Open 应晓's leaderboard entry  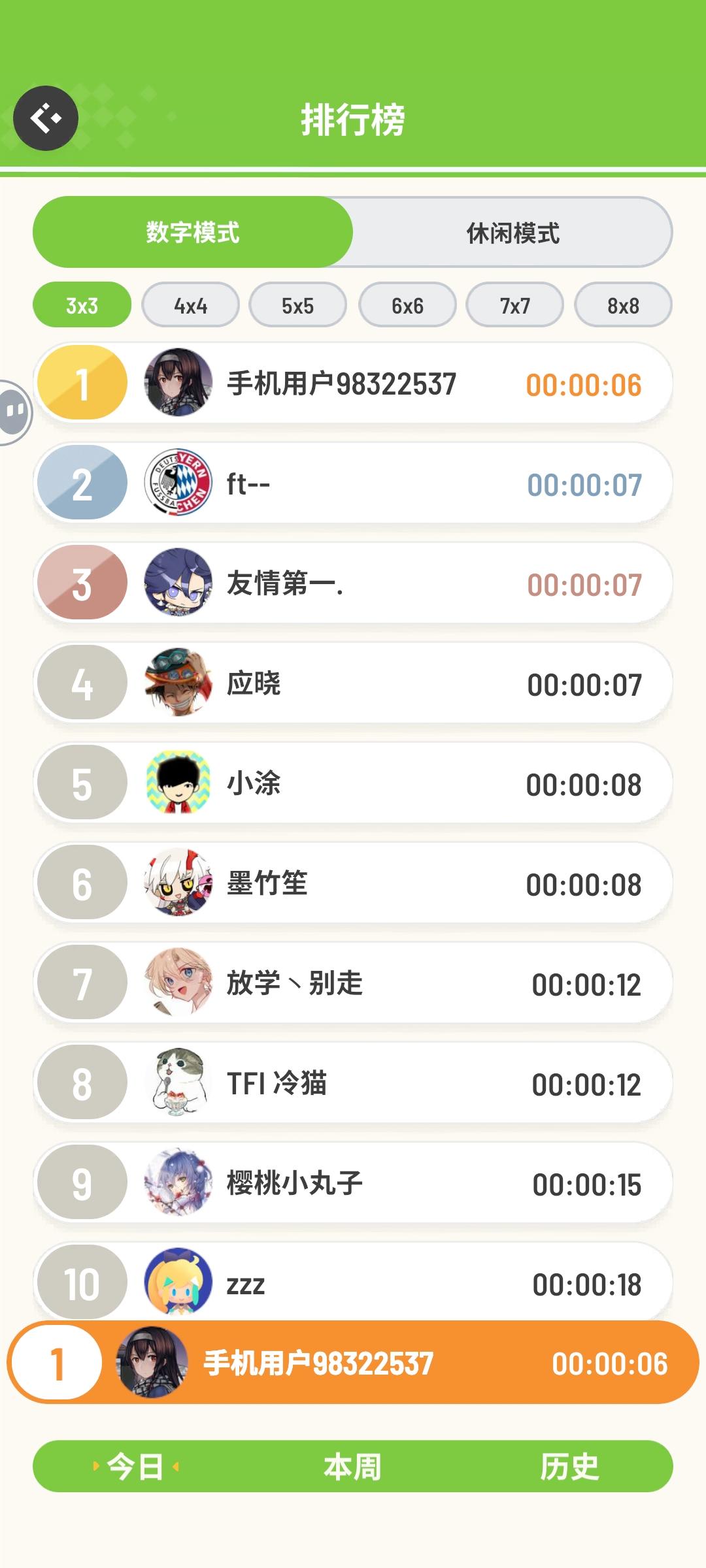click(x=353, y=683)
